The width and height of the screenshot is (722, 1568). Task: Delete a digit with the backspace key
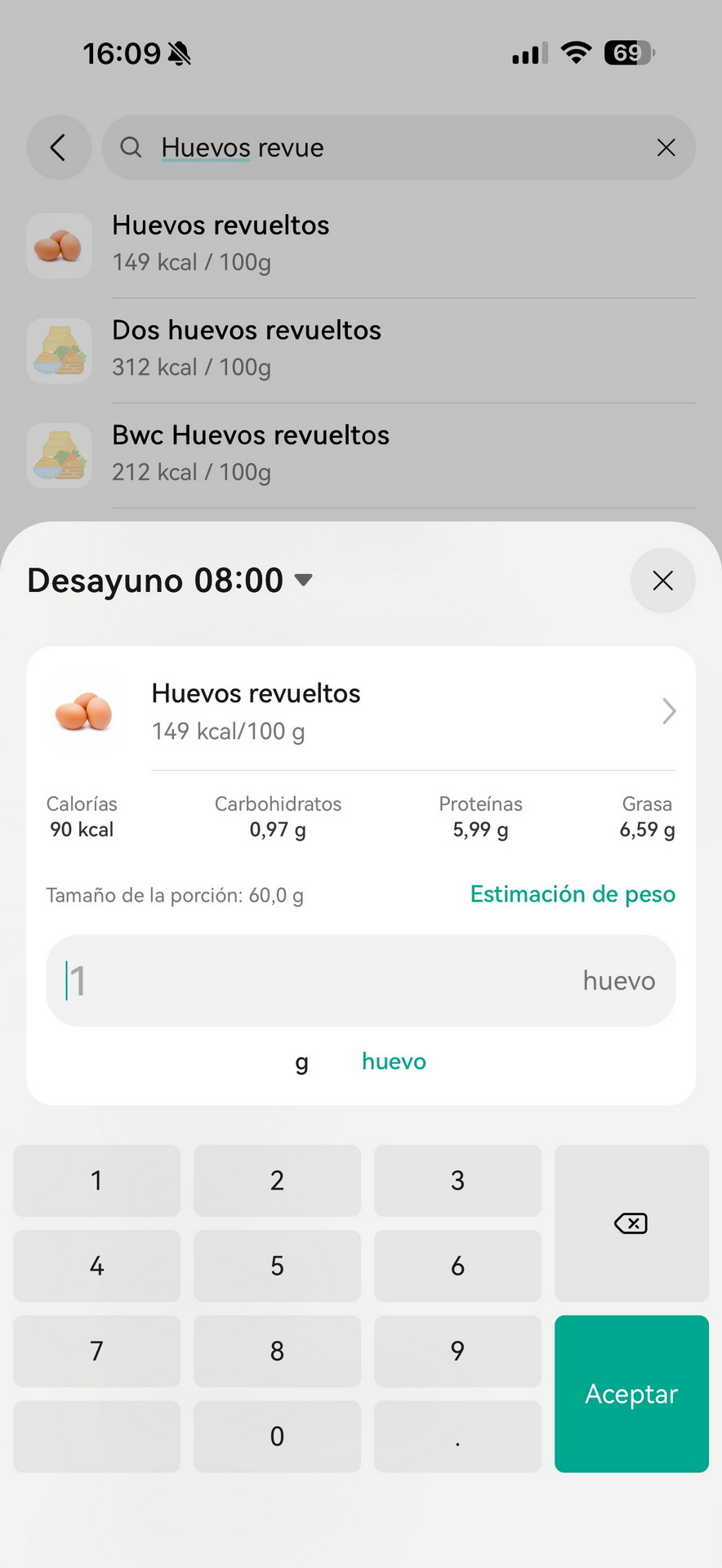[x=631, y=1223]
